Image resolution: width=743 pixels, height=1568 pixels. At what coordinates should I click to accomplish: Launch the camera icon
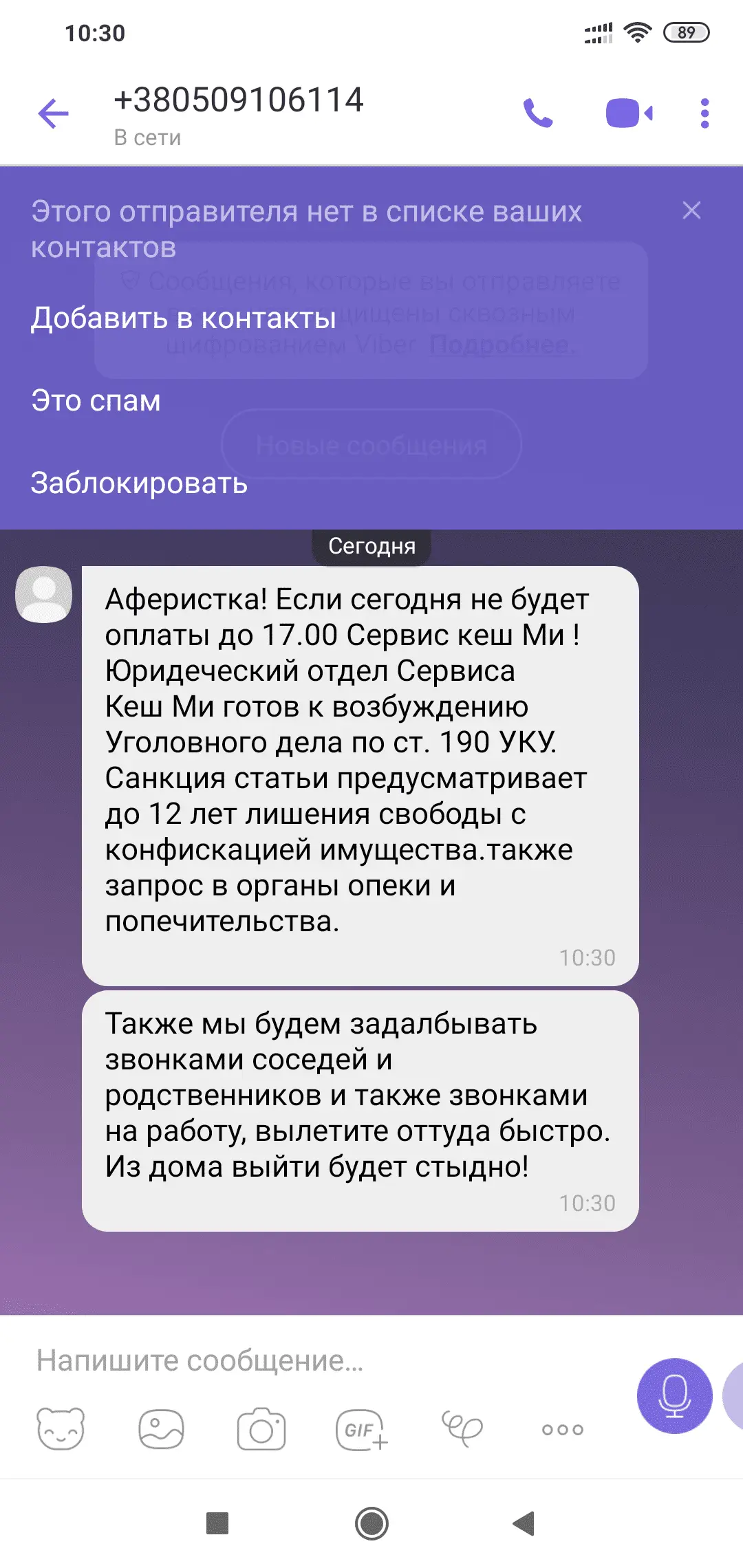[261, 1429]
